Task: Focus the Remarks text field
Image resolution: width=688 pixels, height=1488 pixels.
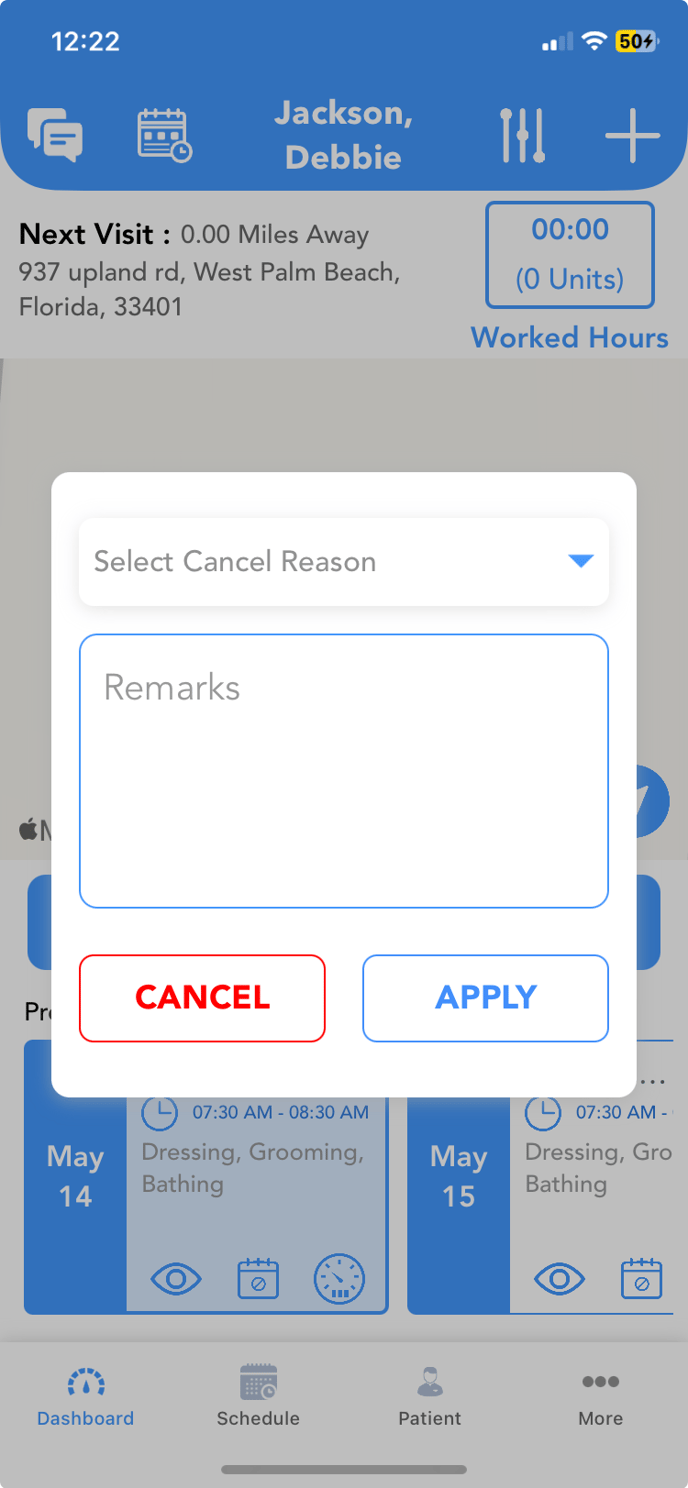Action: pyautogui.click(x=344, y=771)
